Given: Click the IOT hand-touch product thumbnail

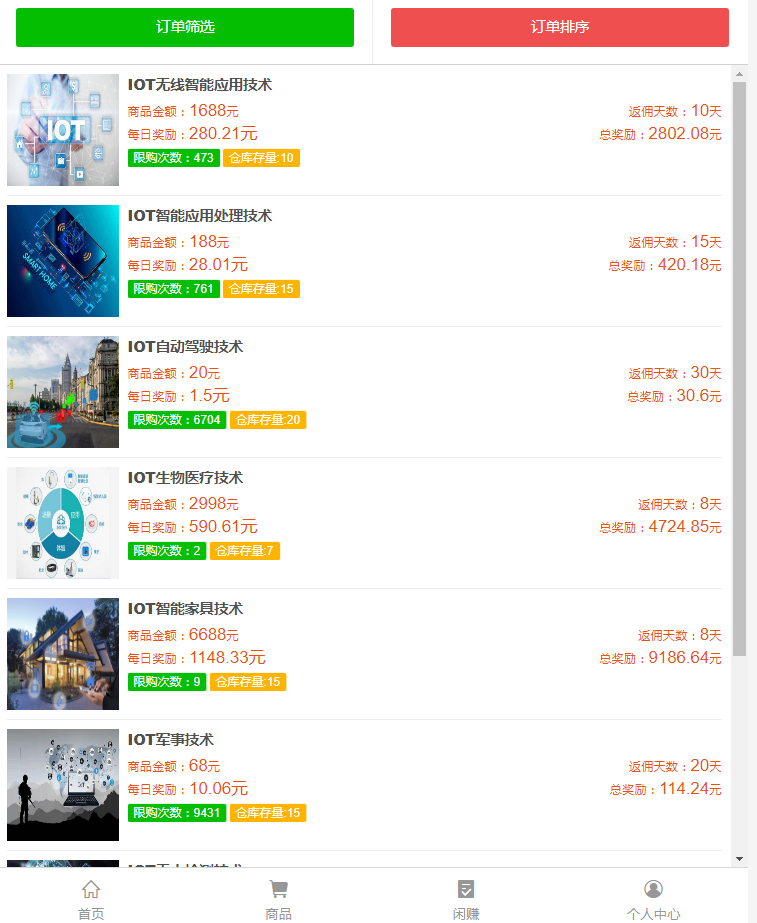Looking at the screenshot, I should coord(62,129).
